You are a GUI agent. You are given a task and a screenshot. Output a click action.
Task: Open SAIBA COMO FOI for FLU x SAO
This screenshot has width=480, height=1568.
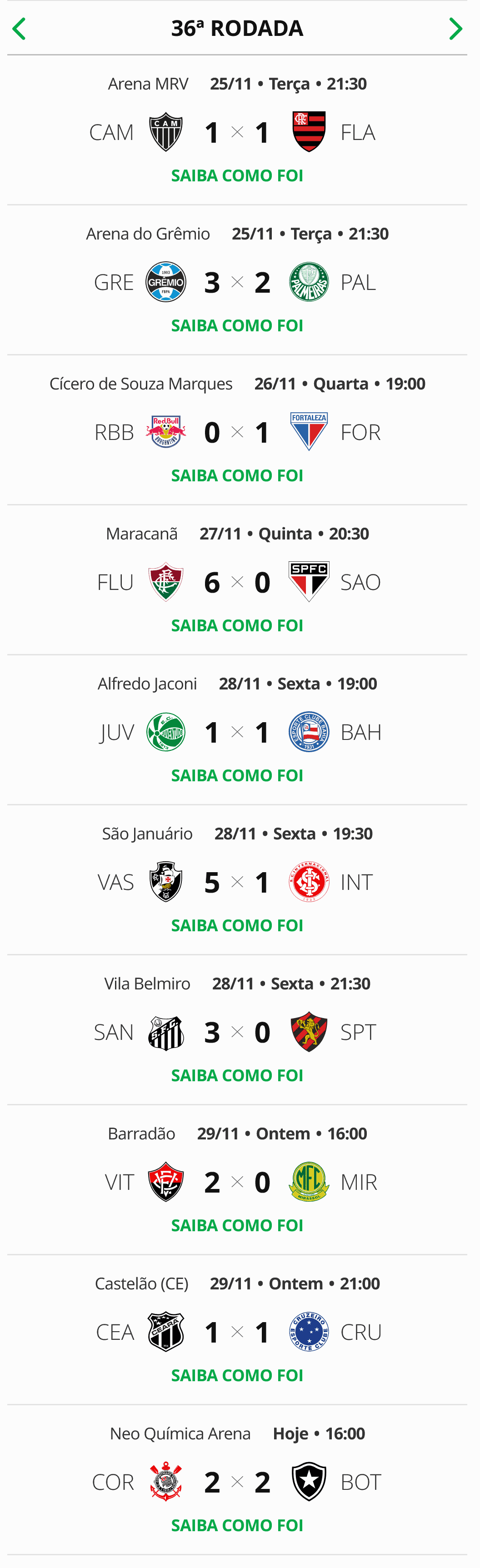pyautogui.click(x=237, y=625)
